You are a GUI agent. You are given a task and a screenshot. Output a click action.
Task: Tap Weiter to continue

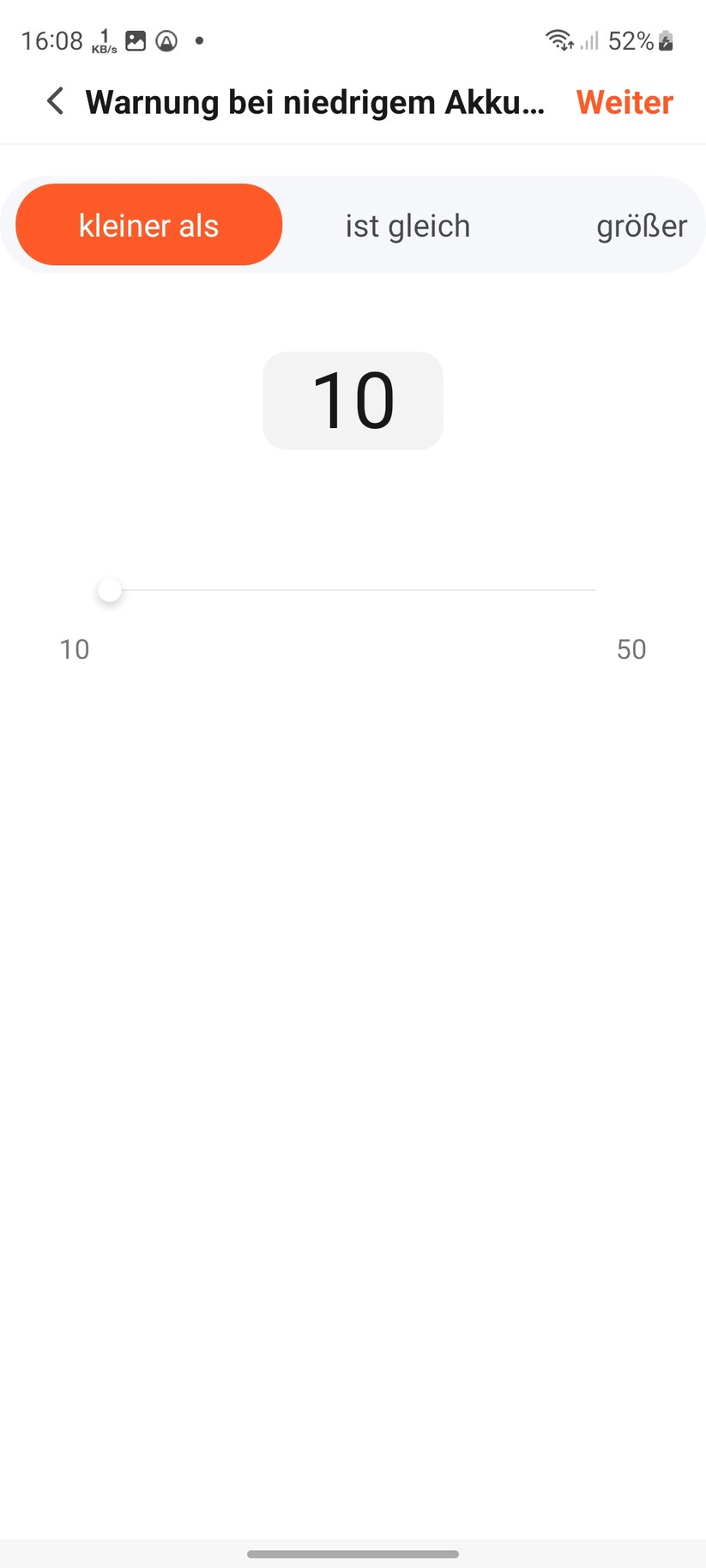[624, 102]
